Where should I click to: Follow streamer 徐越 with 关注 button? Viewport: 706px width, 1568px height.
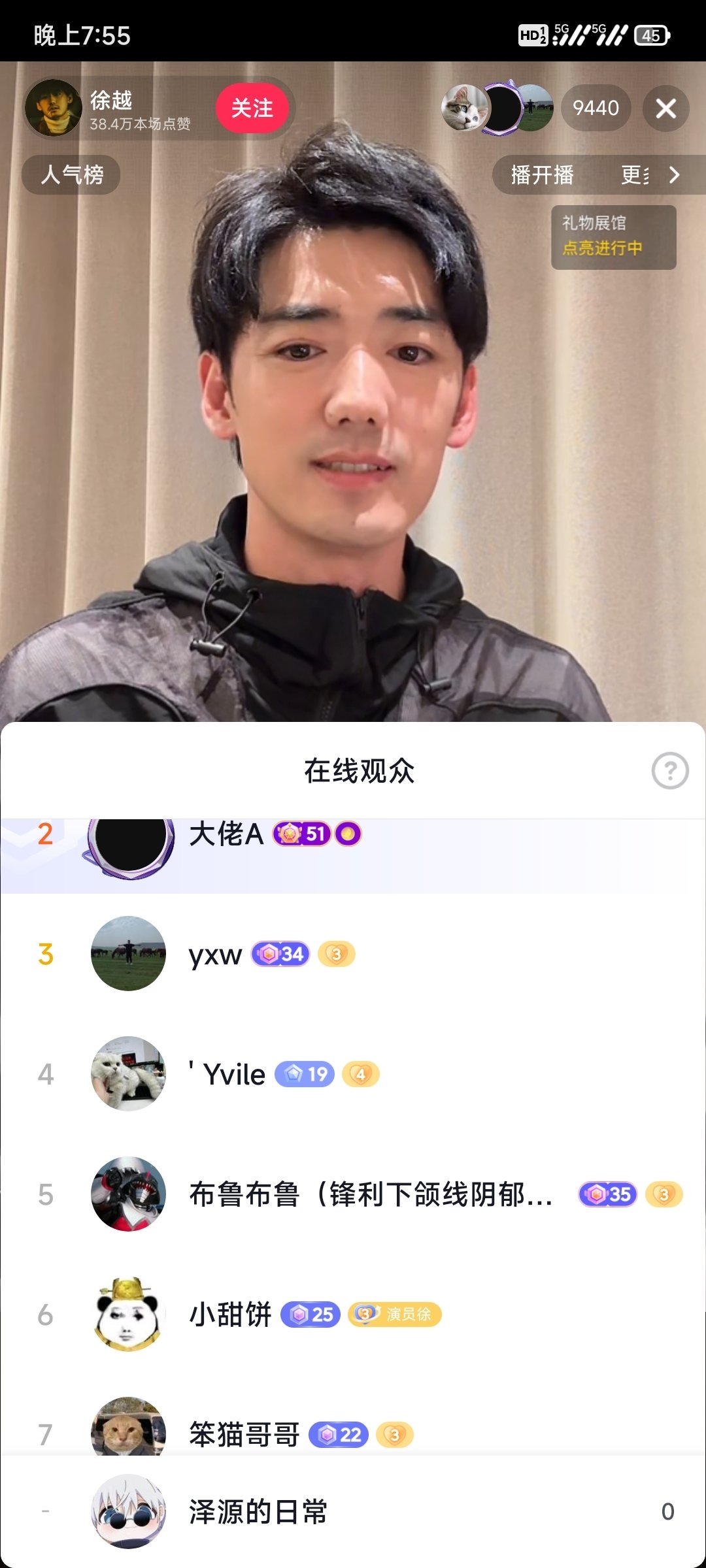click(252, 108)
